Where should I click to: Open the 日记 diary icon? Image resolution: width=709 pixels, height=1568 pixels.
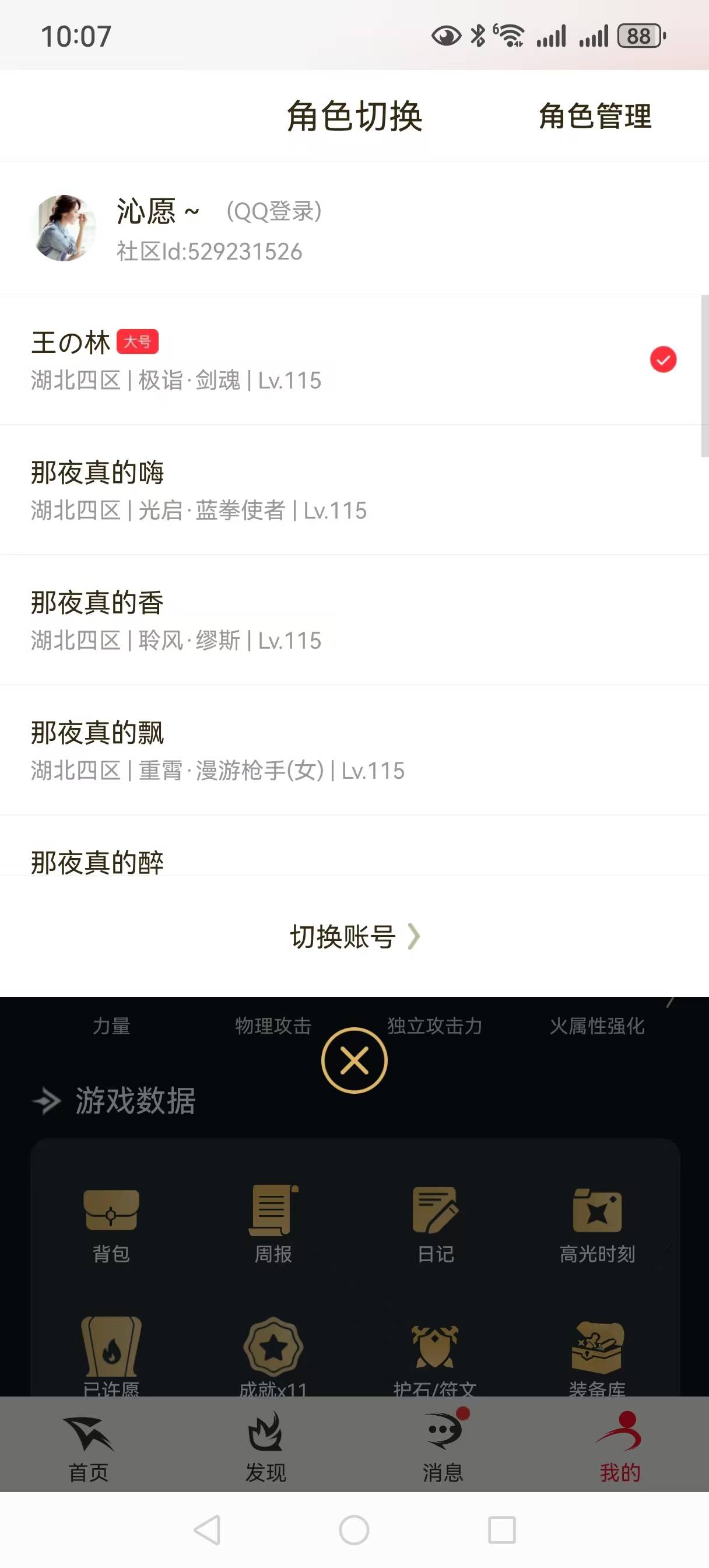(435, 1223)
